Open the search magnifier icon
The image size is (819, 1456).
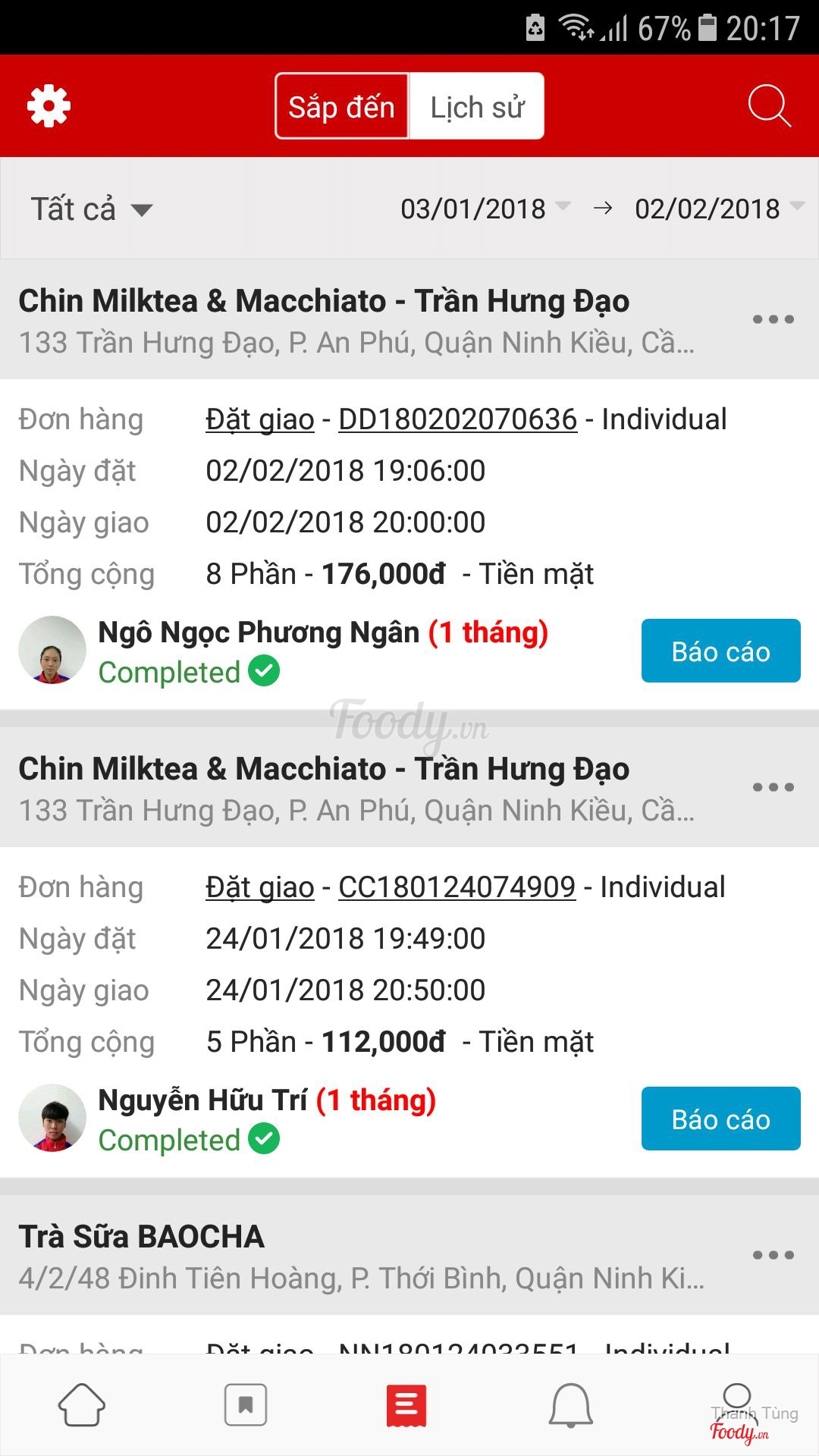tap(769, 106)
